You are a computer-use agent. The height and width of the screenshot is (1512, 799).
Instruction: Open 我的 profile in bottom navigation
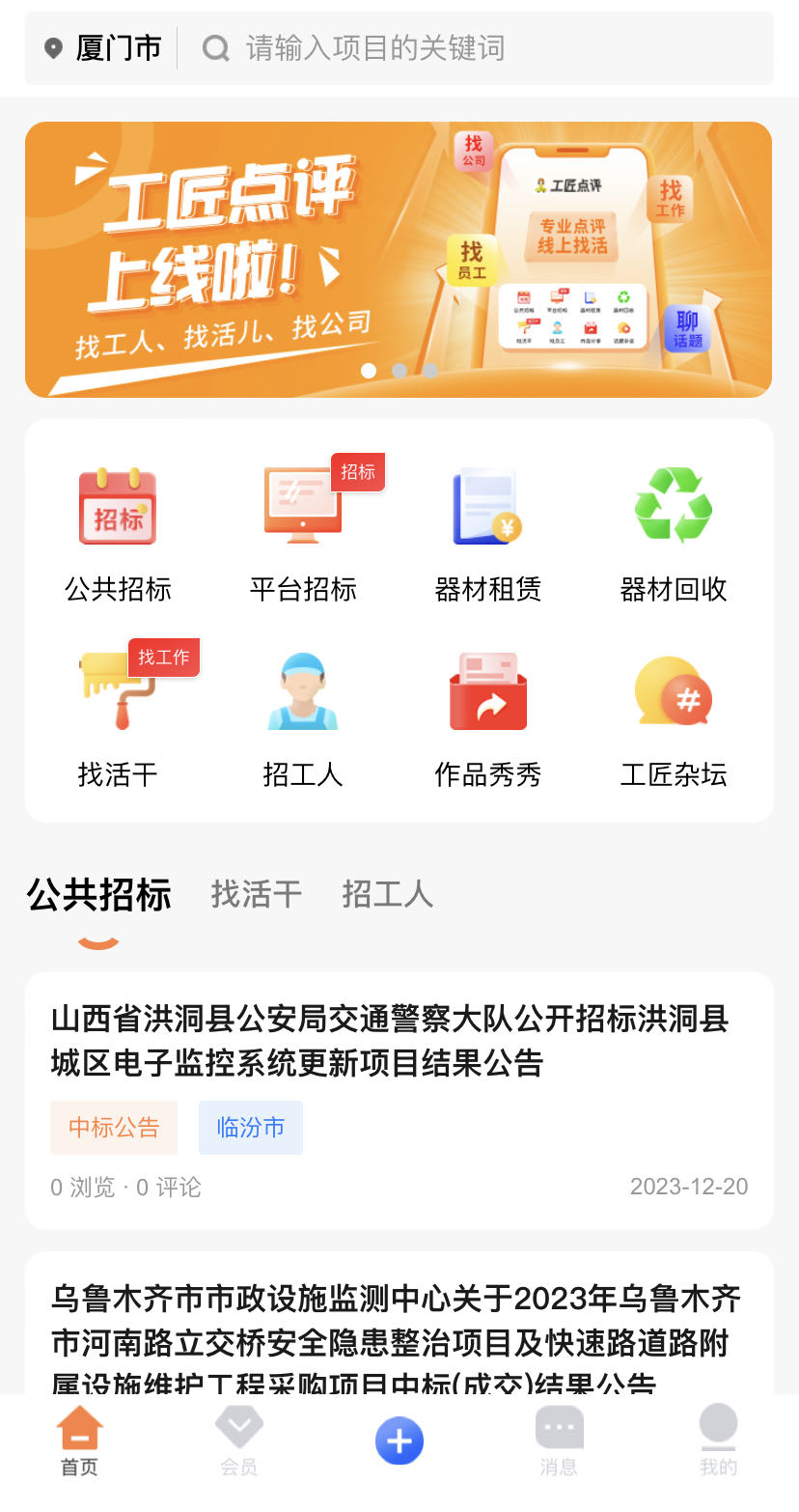coord(719,1441)
